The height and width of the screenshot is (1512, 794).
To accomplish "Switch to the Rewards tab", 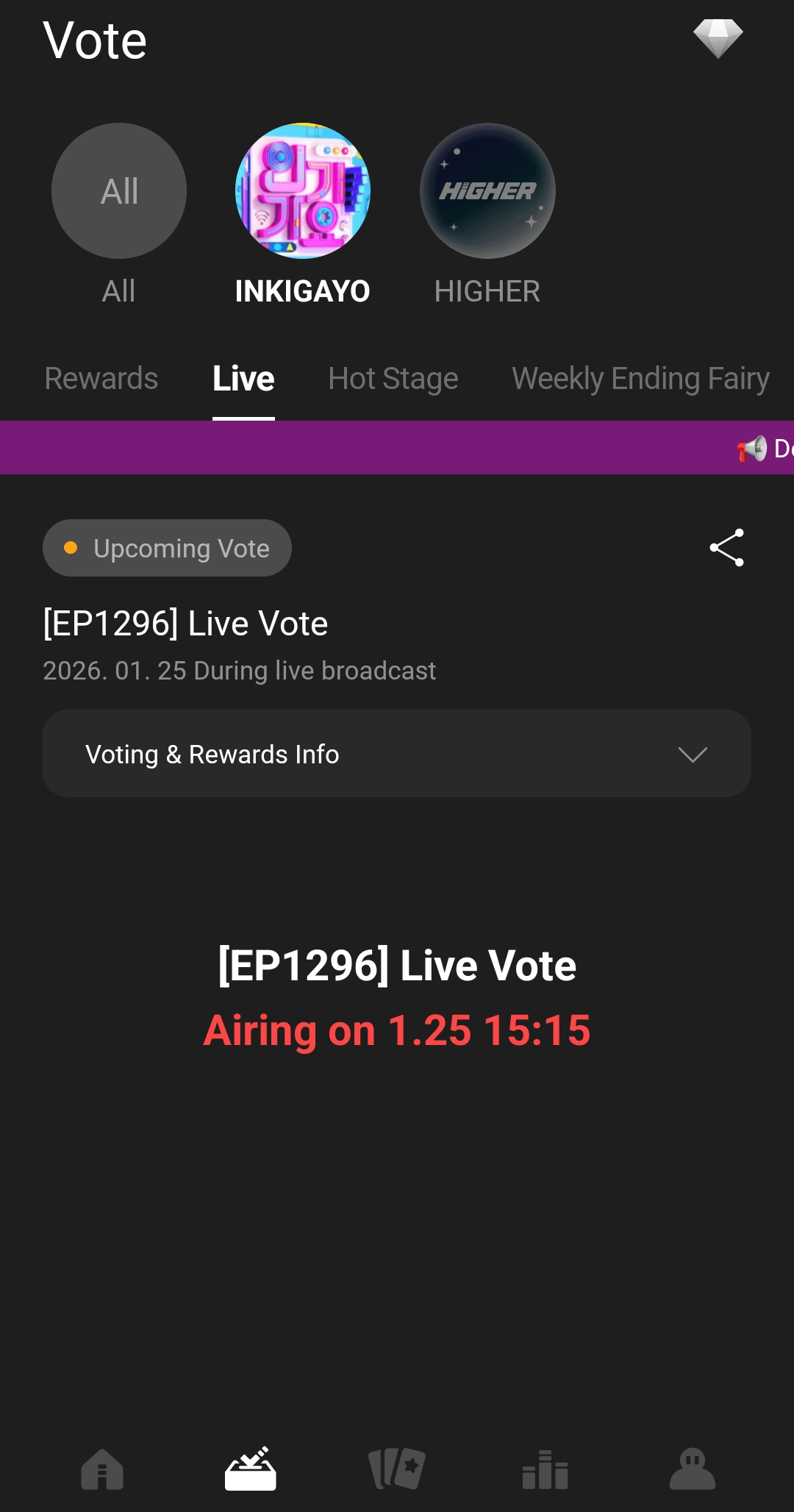I will coord(101,379).
